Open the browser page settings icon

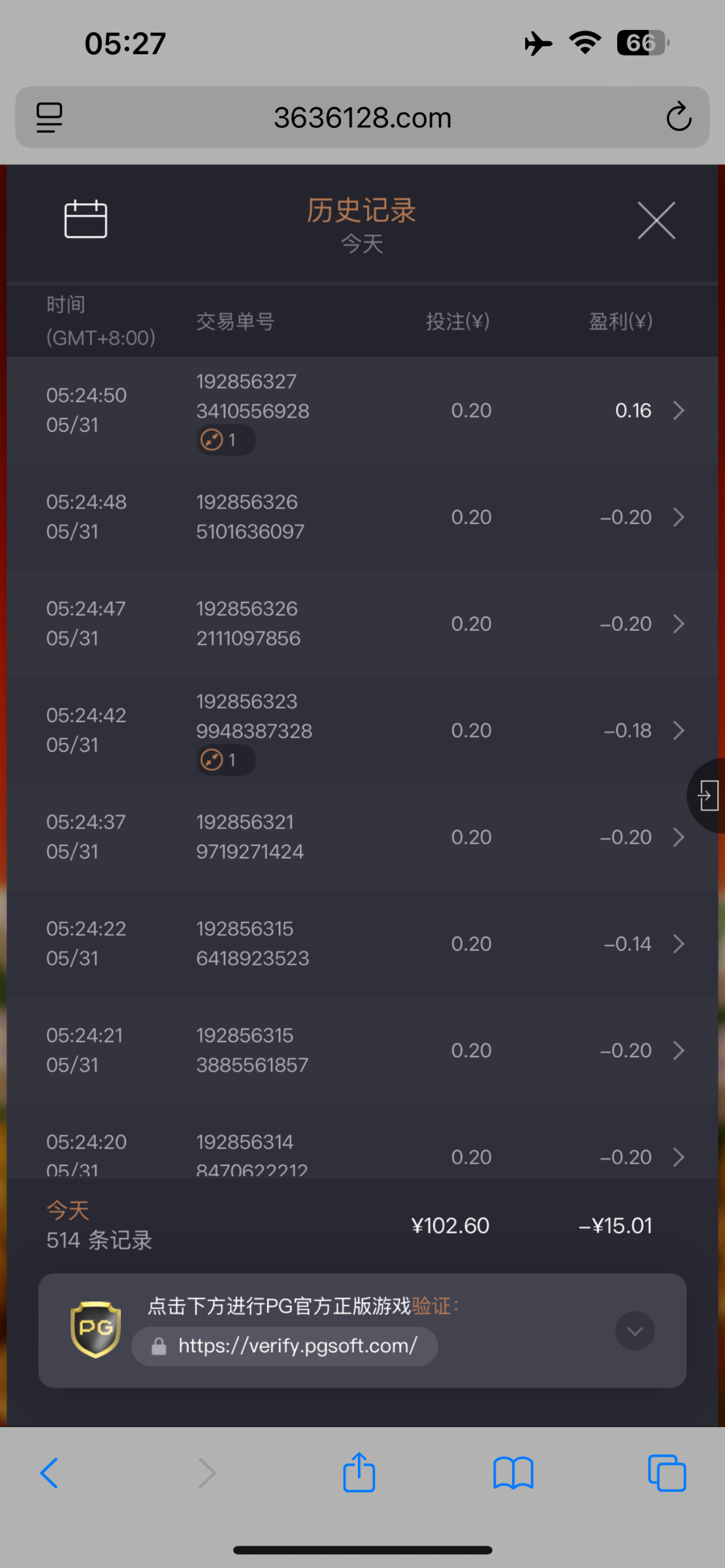[50, 118]
